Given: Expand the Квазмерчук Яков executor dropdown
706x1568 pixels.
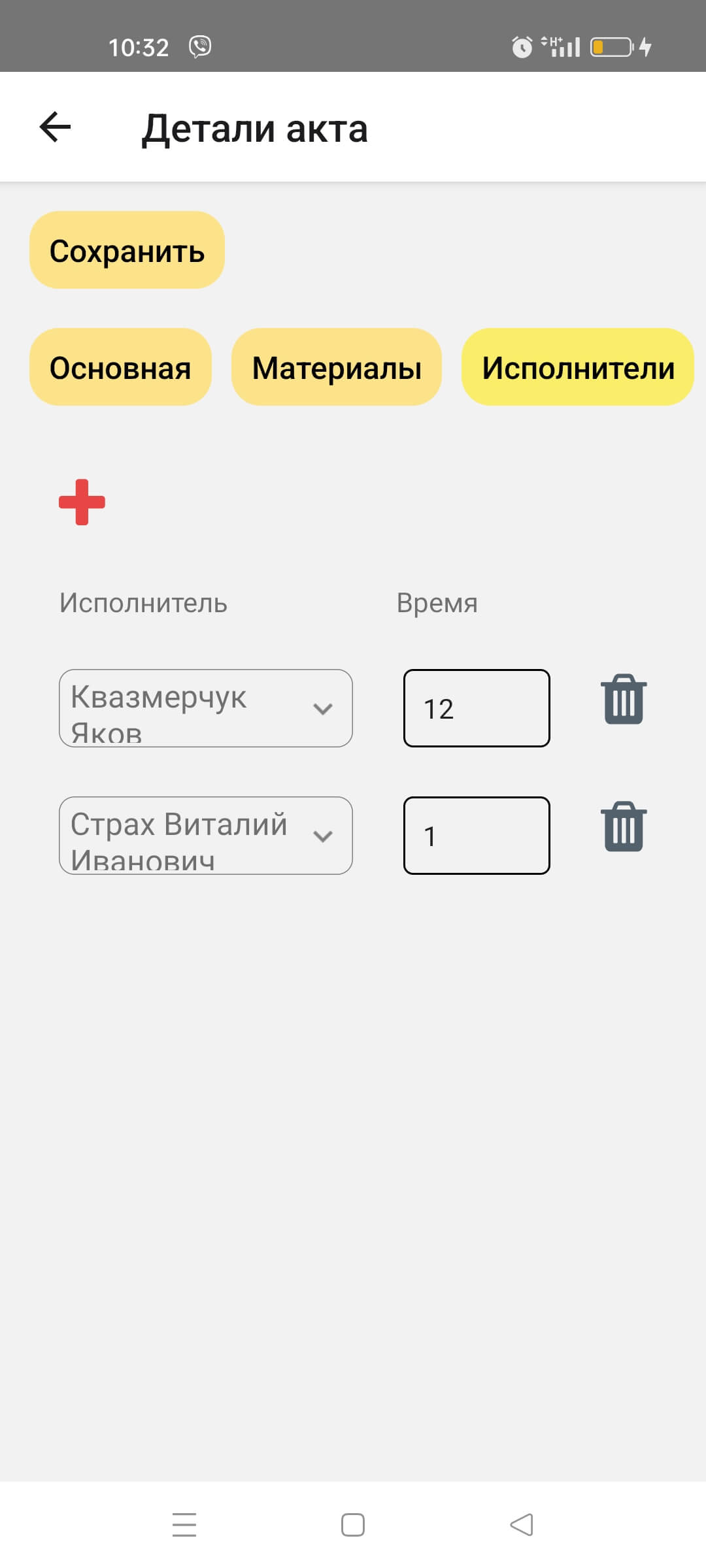Looking at the screenshot, I should click(x=205, y=708).
